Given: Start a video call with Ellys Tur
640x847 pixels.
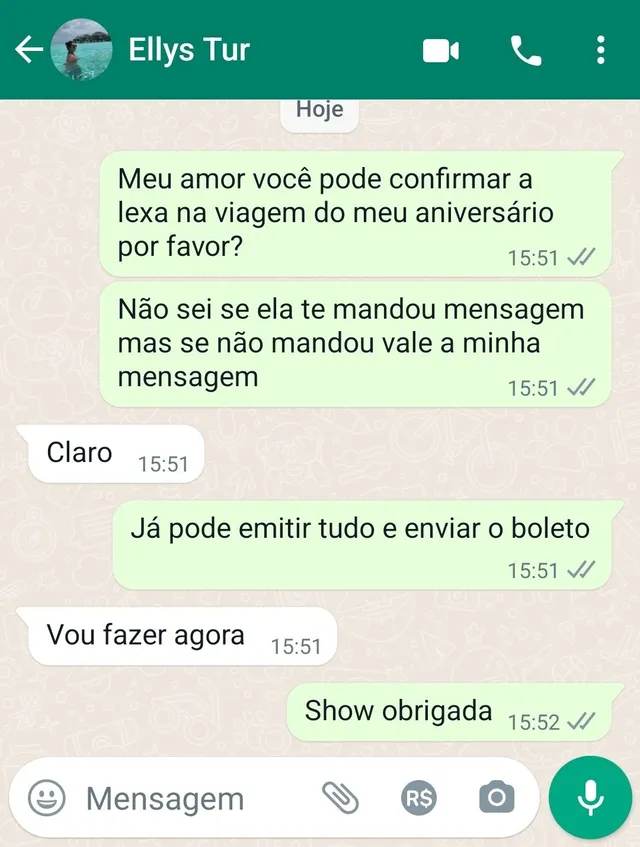Looking at the screenshot, I should tap(441, 50).
